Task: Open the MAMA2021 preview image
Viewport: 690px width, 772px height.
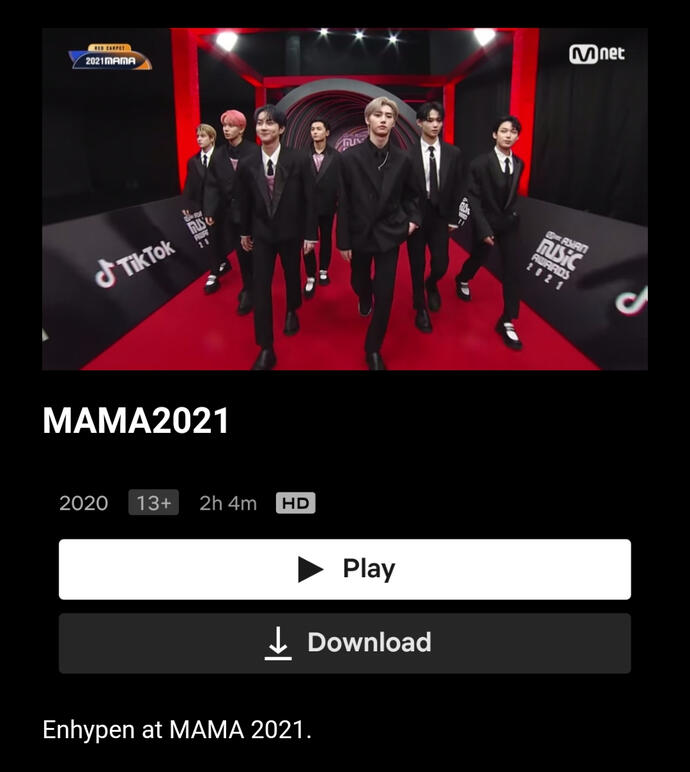Action: pos(345,199)
